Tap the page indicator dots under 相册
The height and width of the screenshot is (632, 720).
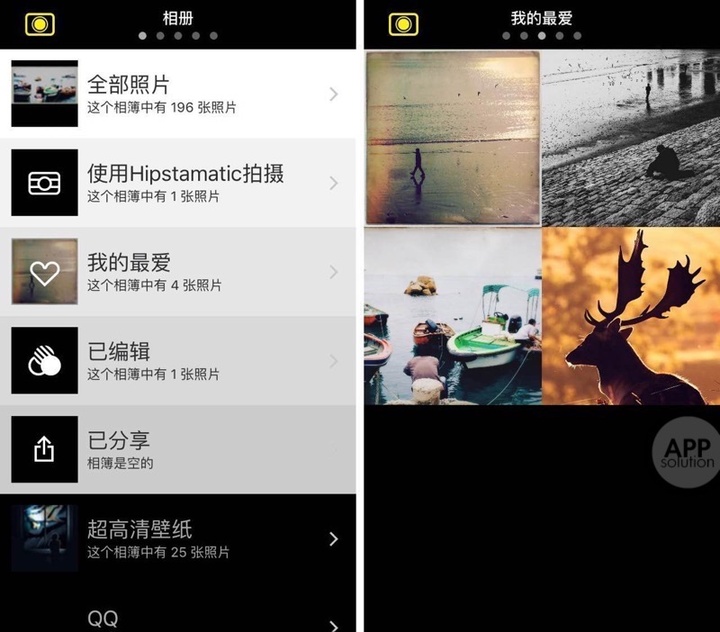pos(178,36)
